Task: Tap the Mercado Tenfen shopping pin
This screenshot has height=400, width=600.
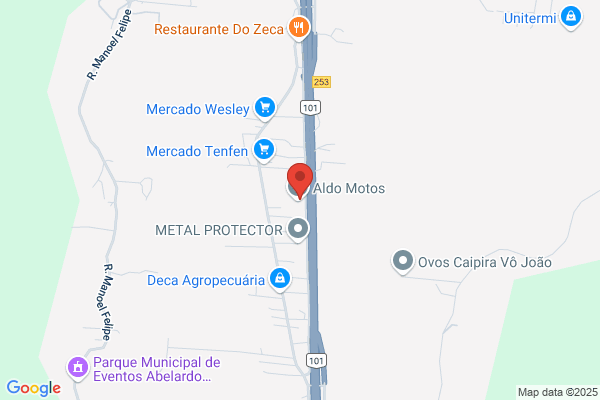Action: (x=264, y=150)
